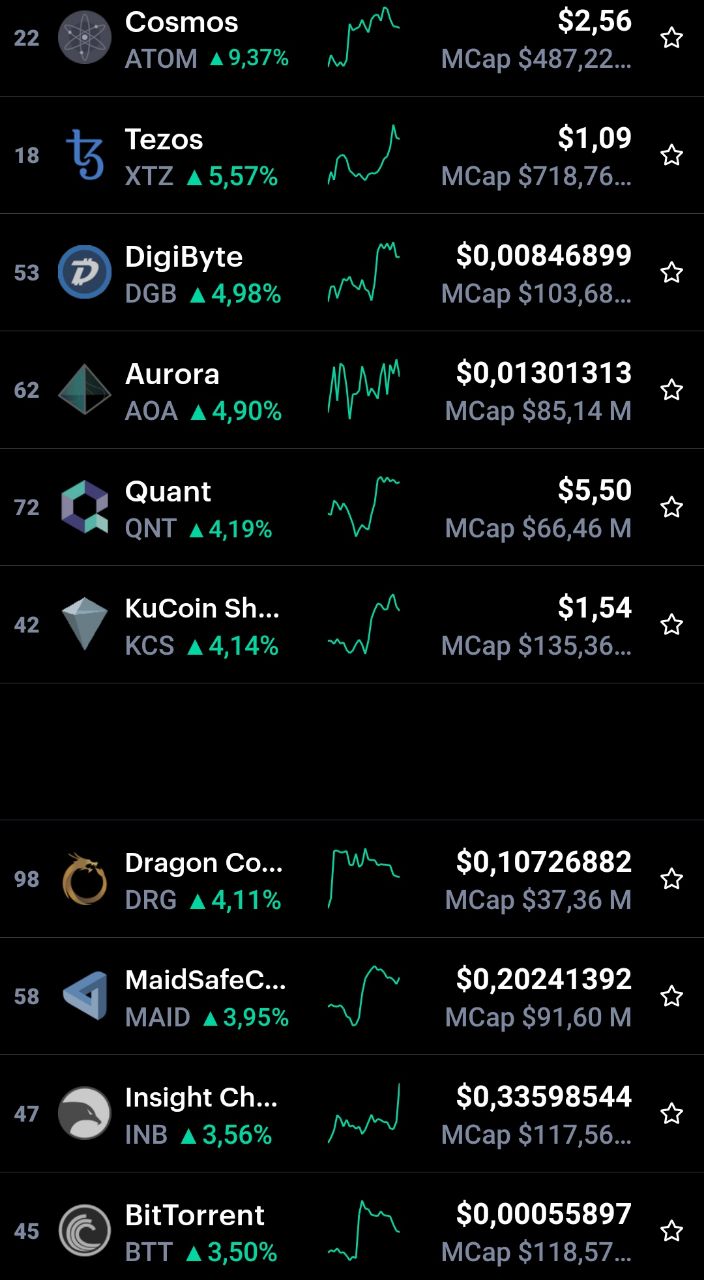Favorite KuCoin Shares with the star
The width and height of the screenshot is (704, 1280).
coord(672,624)
